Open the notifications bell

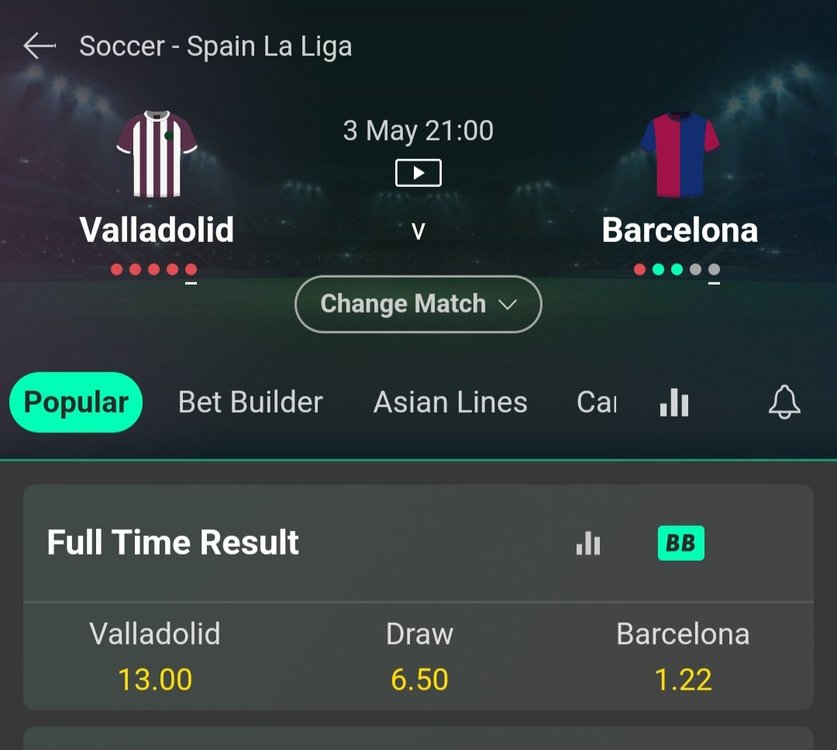click(x=784, y=403)
